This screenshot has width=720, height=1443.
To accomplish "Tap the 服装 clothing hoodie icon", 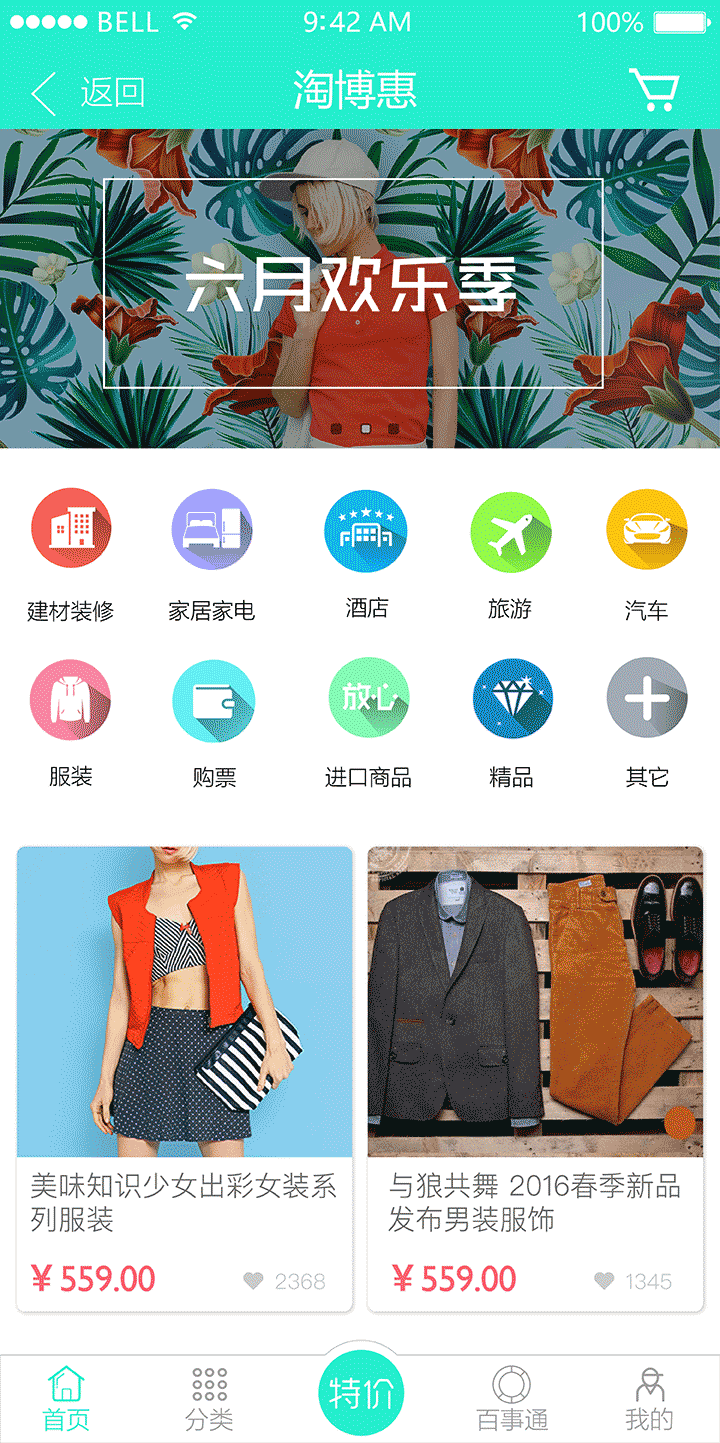I will tap(71, 699).
